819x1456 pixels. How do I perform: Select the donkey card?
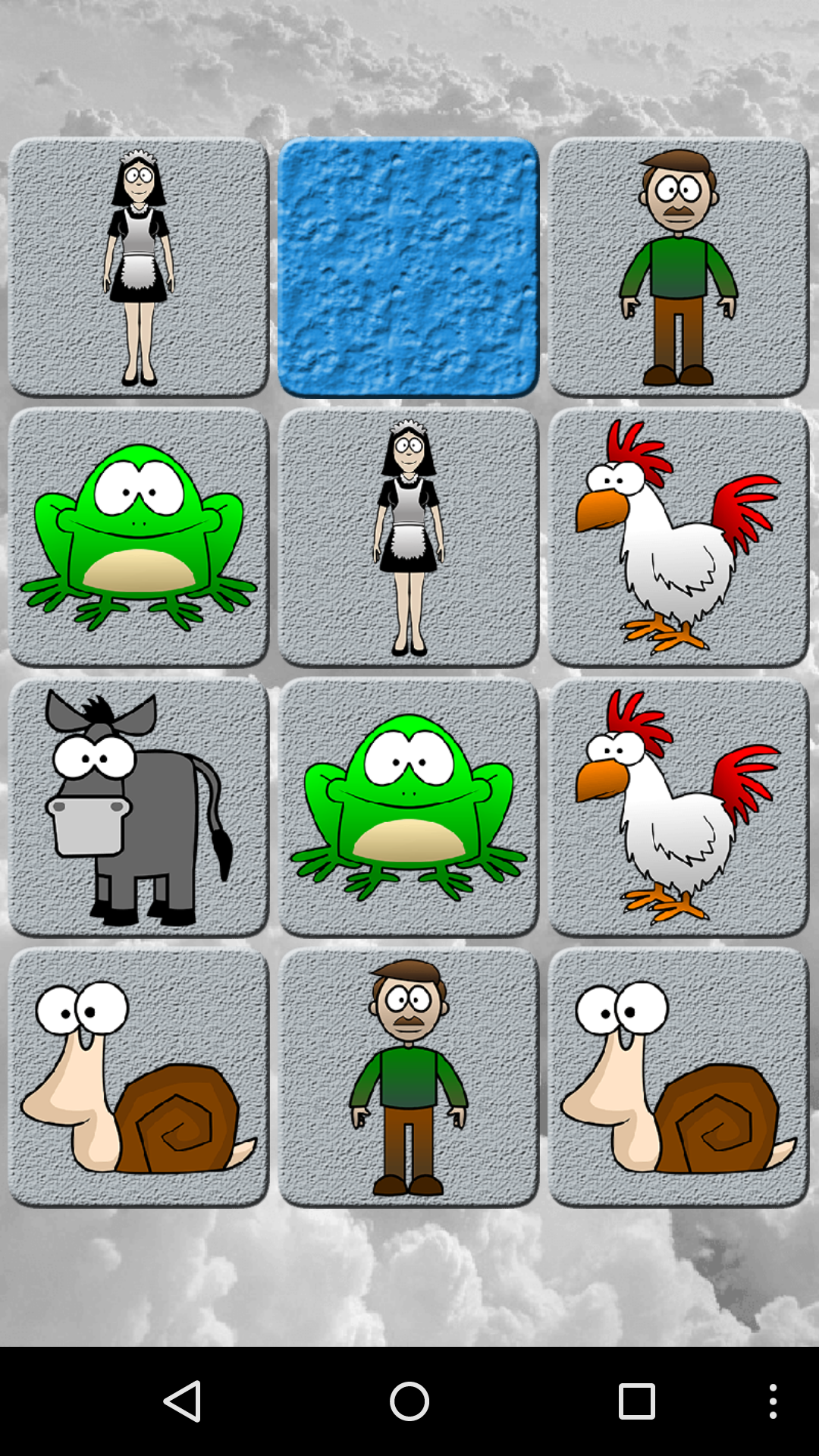[140, 808]
